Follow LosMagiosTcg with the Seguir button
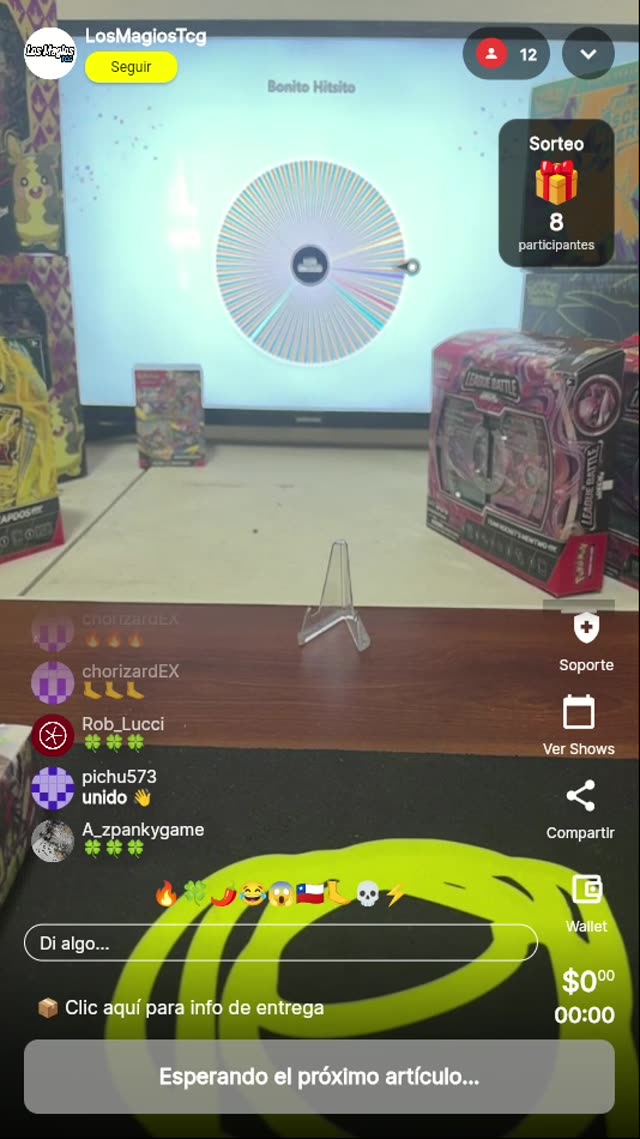This screenshot has width=640, height=1139. tap(131, 67)
